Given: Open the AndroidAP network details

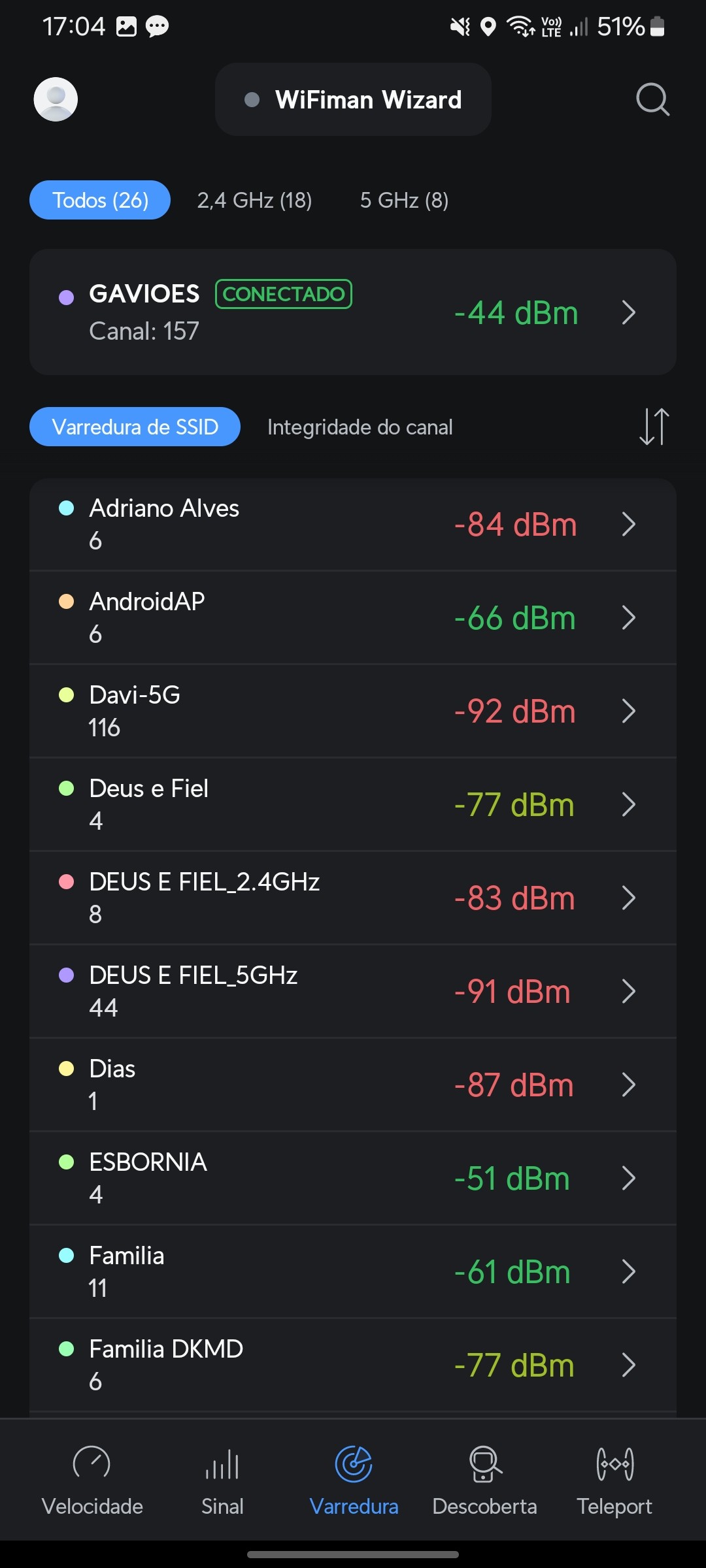Looking at the screenshot, I should tap(353, 618).
